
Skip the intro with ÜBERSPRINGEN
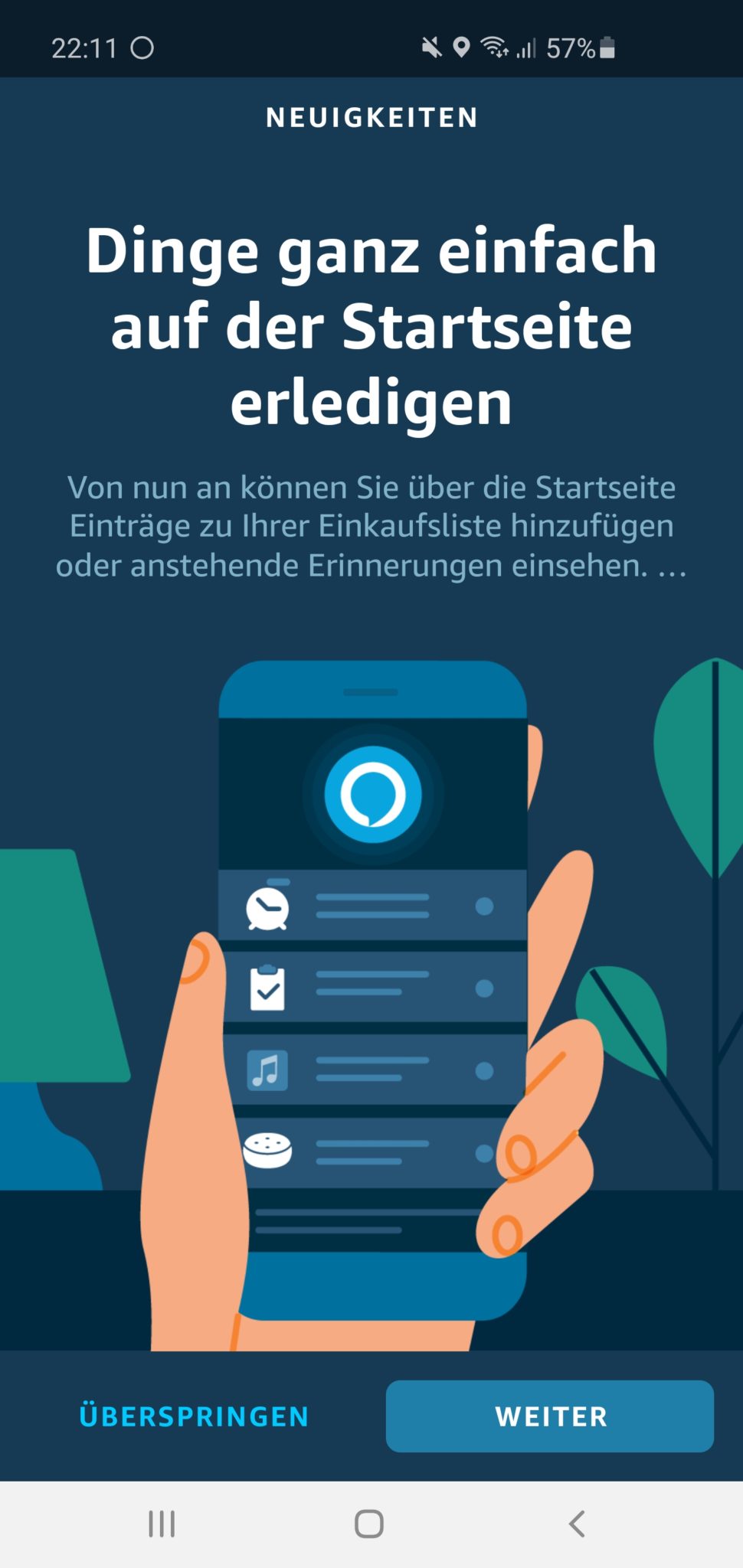194,1416
